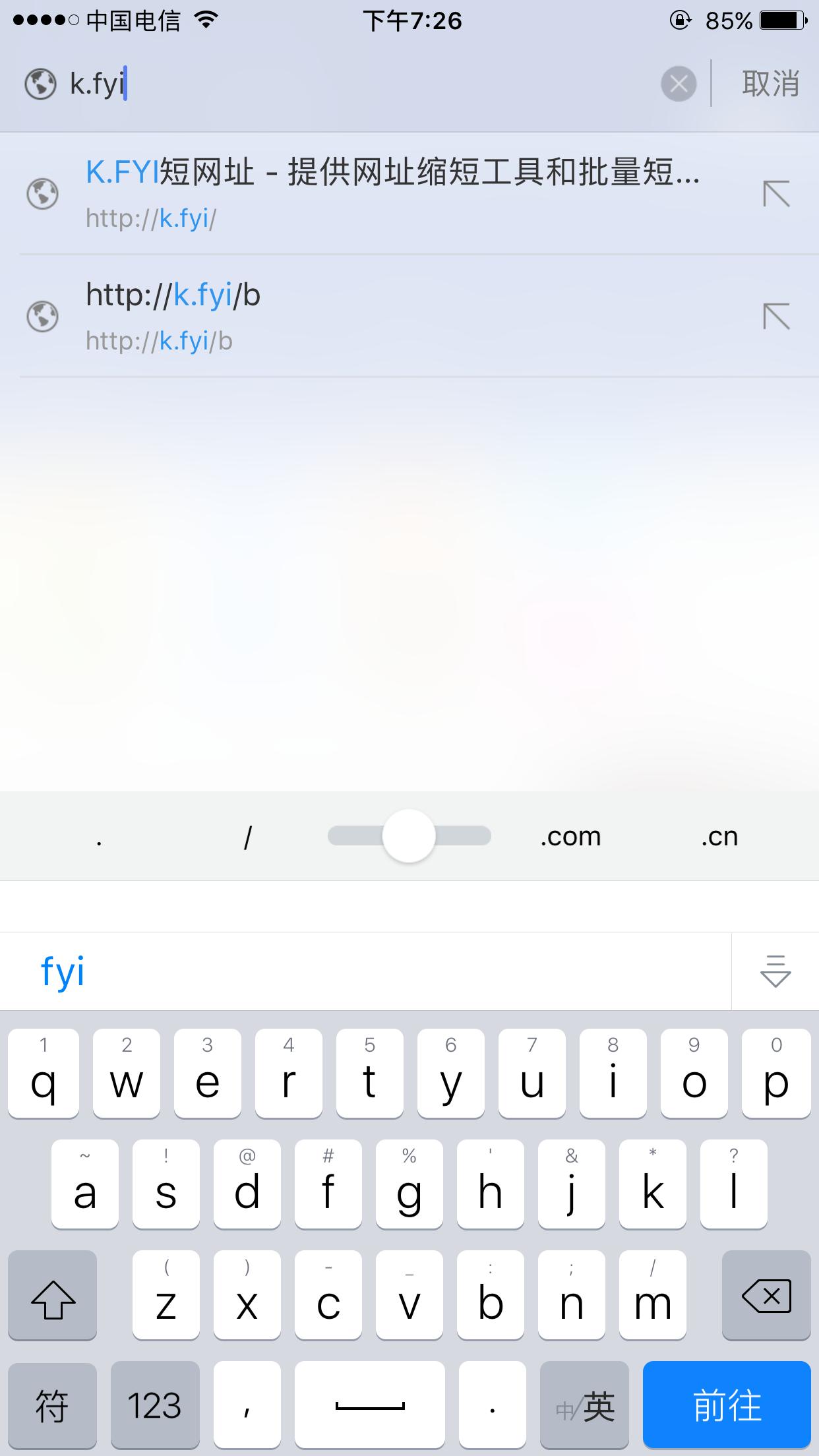Fill address bar with http://k.fyi/b arrow
Screen dimensions: 819x1456
(x=776, y=317)
